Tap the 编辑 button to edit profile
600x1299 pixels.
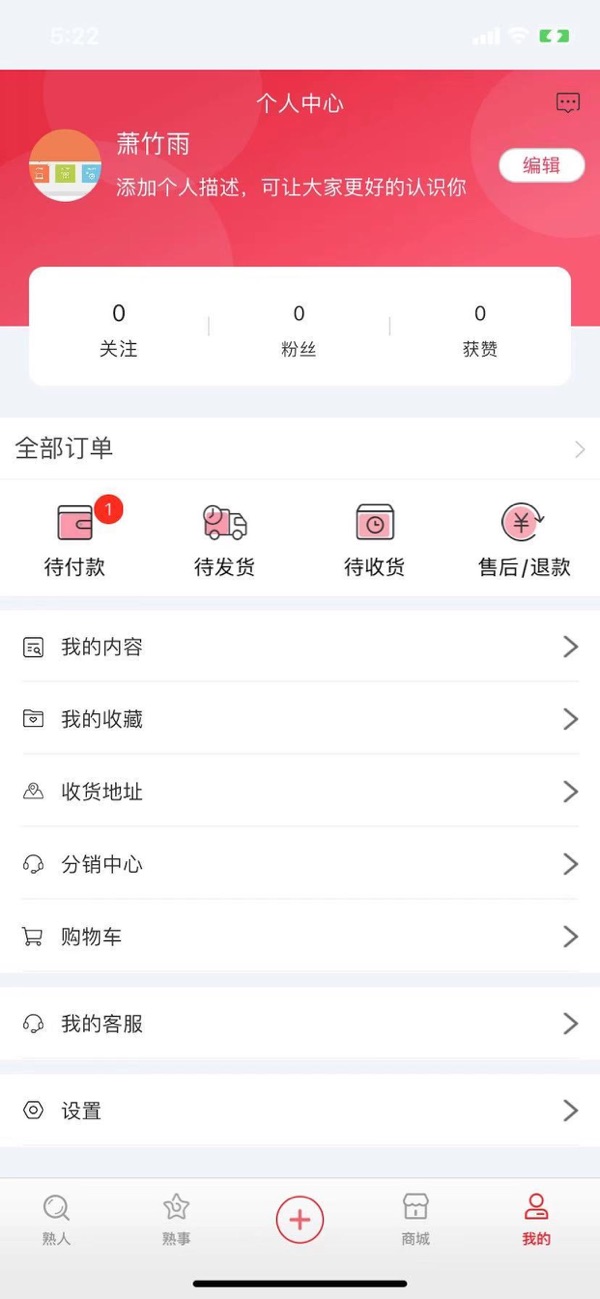click(541, 165)
